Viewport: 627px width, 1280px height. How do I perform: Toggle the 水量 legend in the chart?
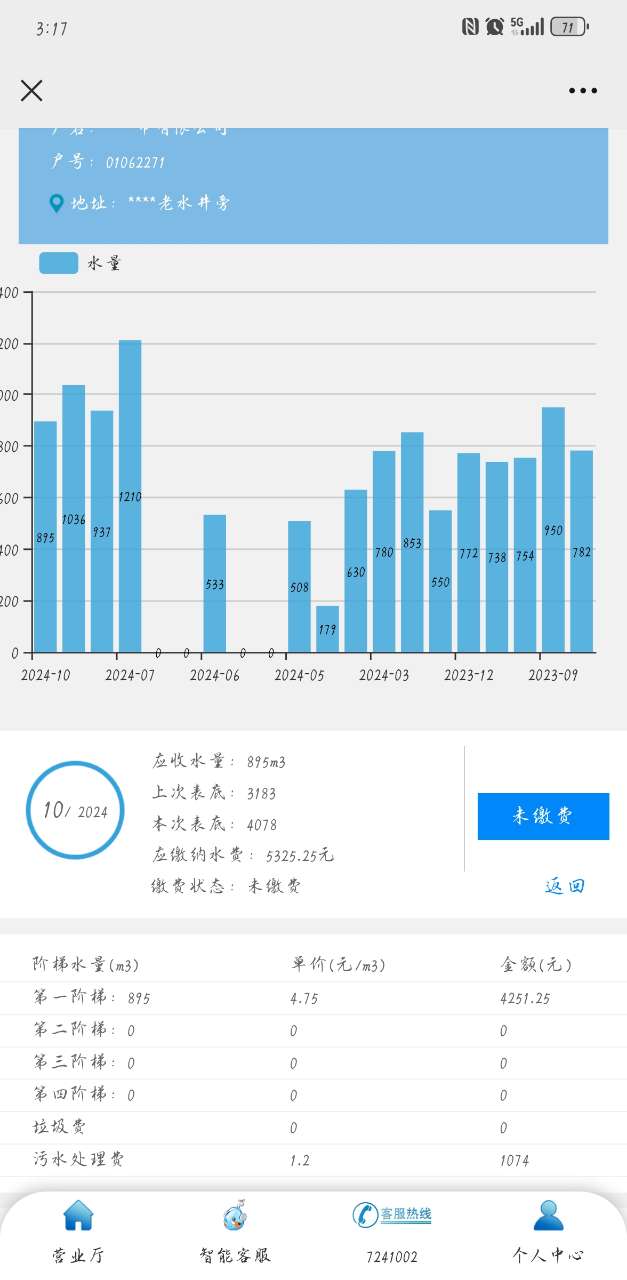[80, 264]
